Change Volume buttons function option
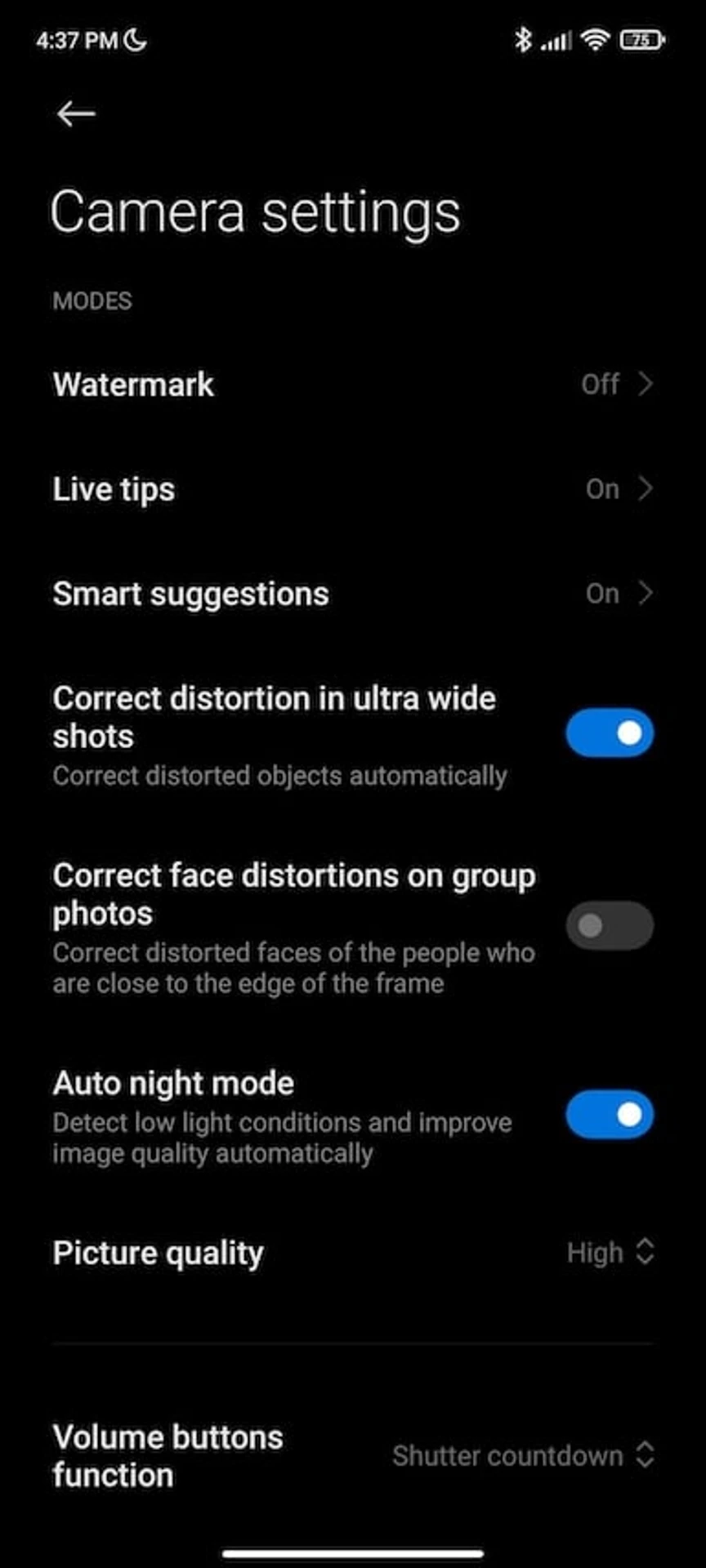 coord(523,1455)
